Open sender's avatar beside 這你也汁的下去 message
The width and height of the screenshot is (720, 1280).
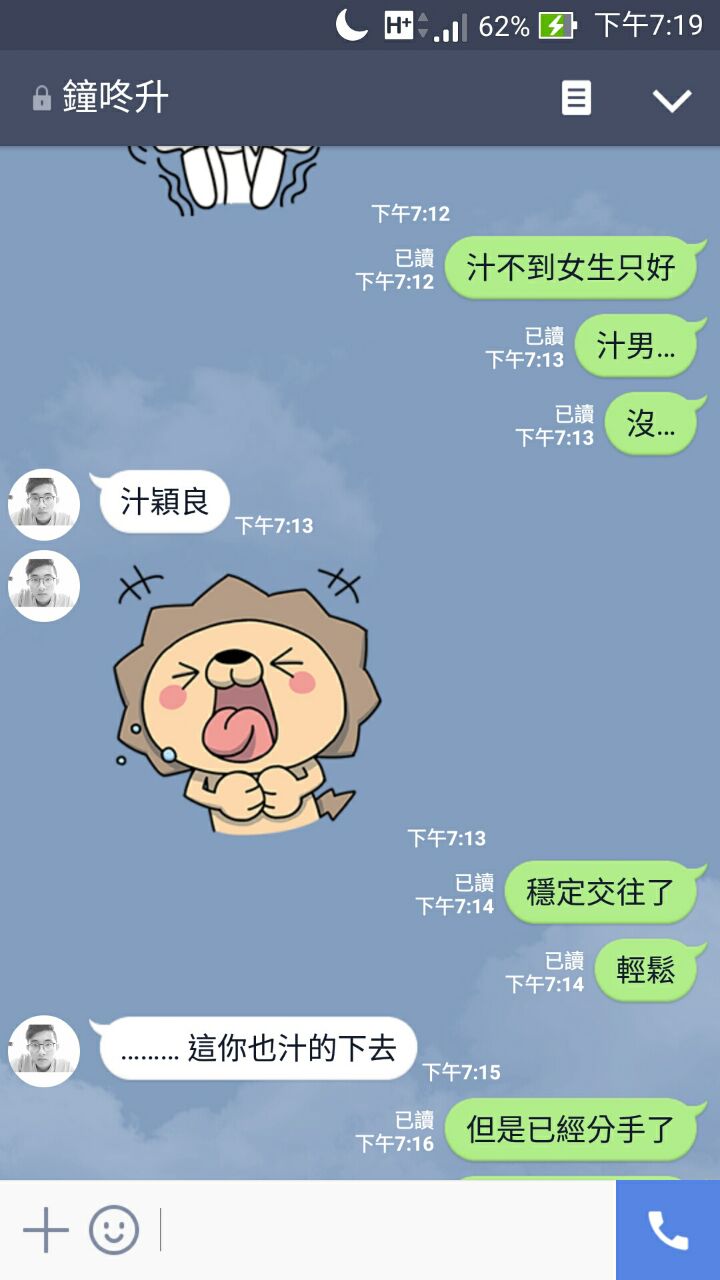tap(44, 1051)
